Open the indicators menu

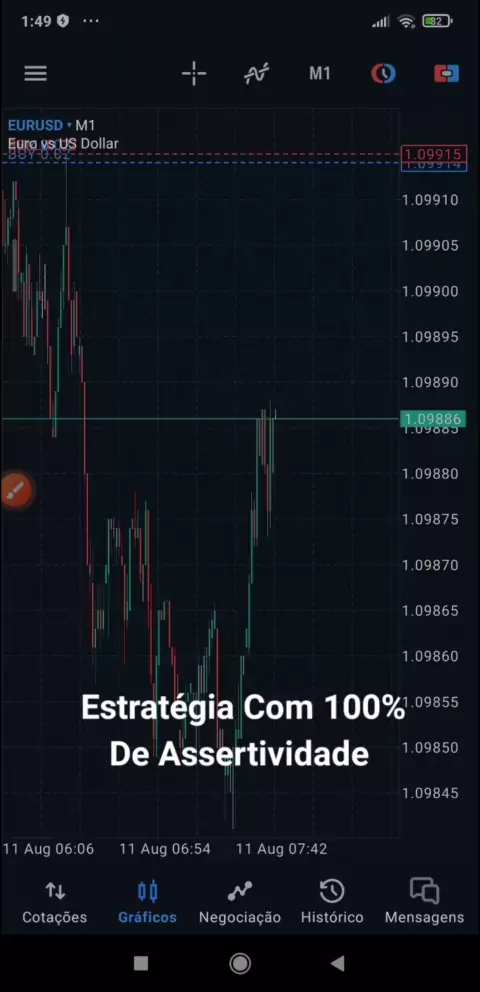[257, 73]
